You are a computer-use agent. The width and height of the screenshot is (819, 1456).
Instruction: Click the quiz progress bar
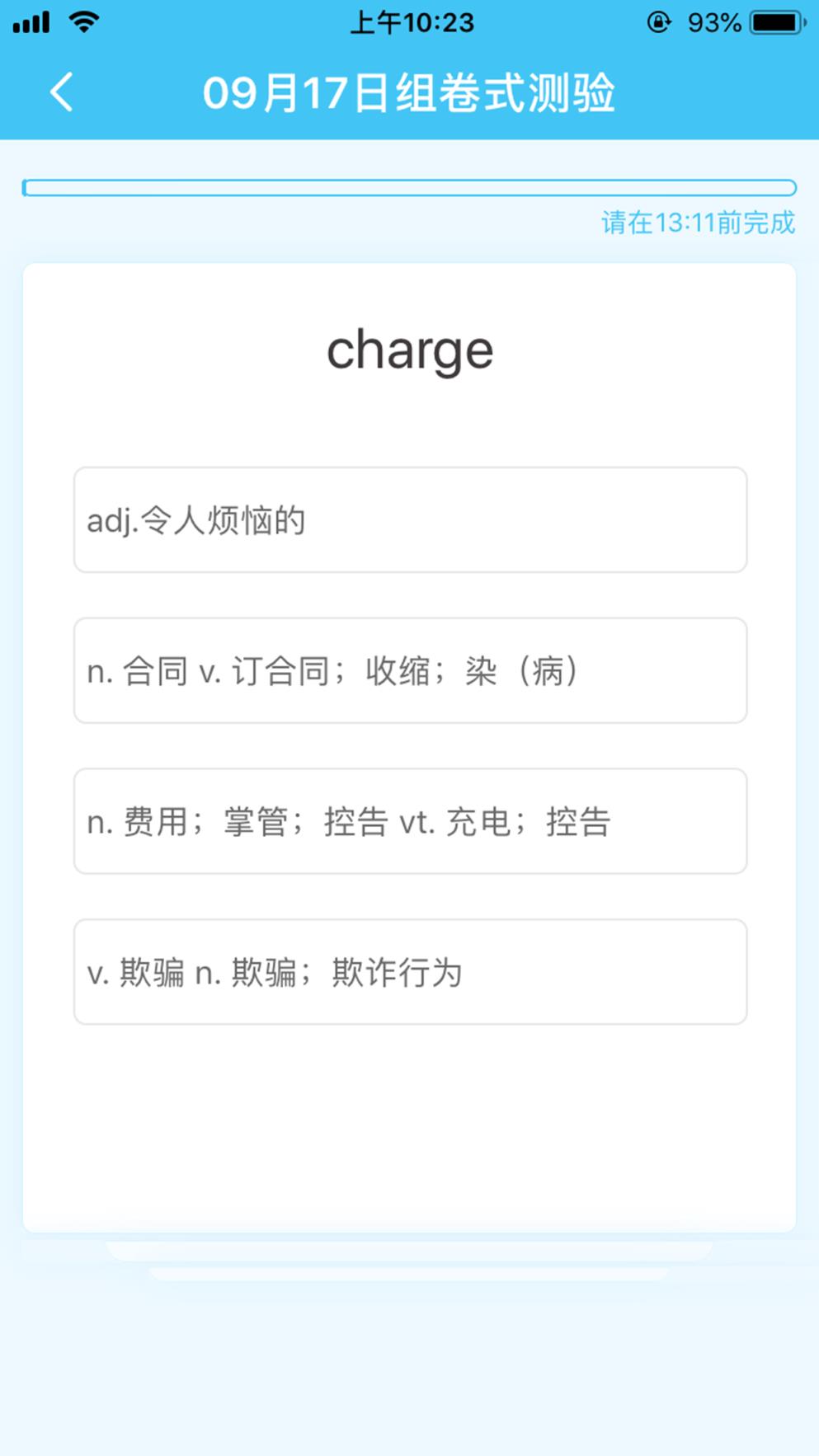tap(410, 188)
